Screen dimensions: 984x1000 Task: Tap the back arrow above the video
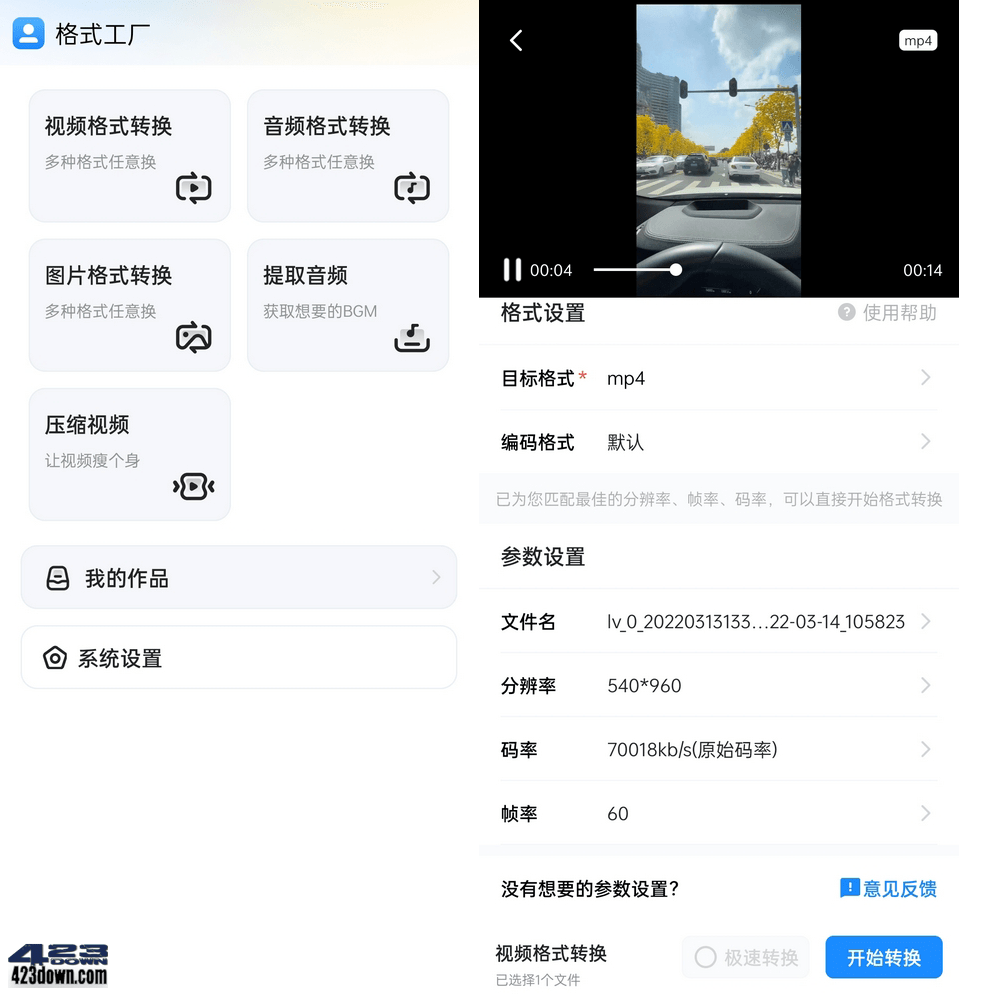click(516, 40)
